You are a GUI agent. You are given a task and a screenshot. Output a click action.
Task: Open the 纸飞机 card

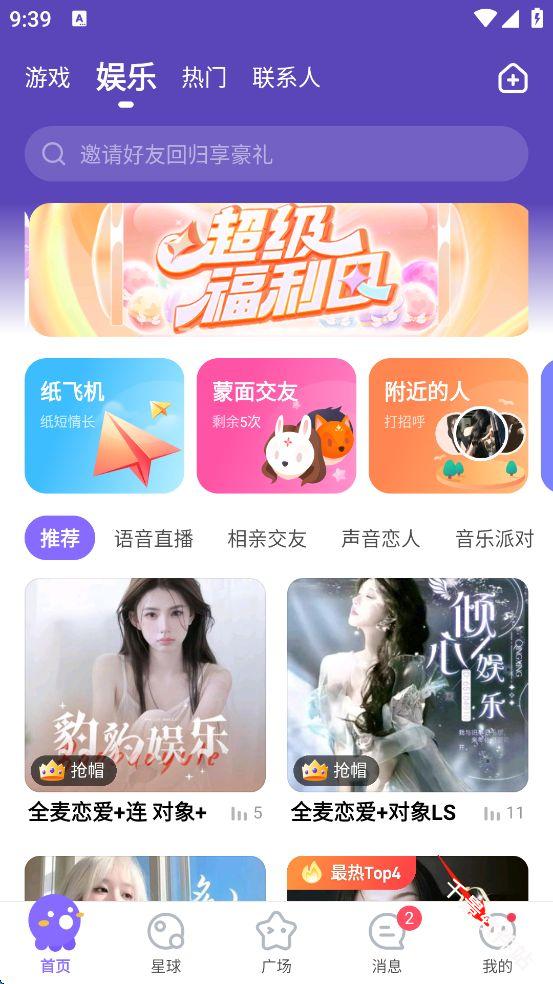coord(104,425)
